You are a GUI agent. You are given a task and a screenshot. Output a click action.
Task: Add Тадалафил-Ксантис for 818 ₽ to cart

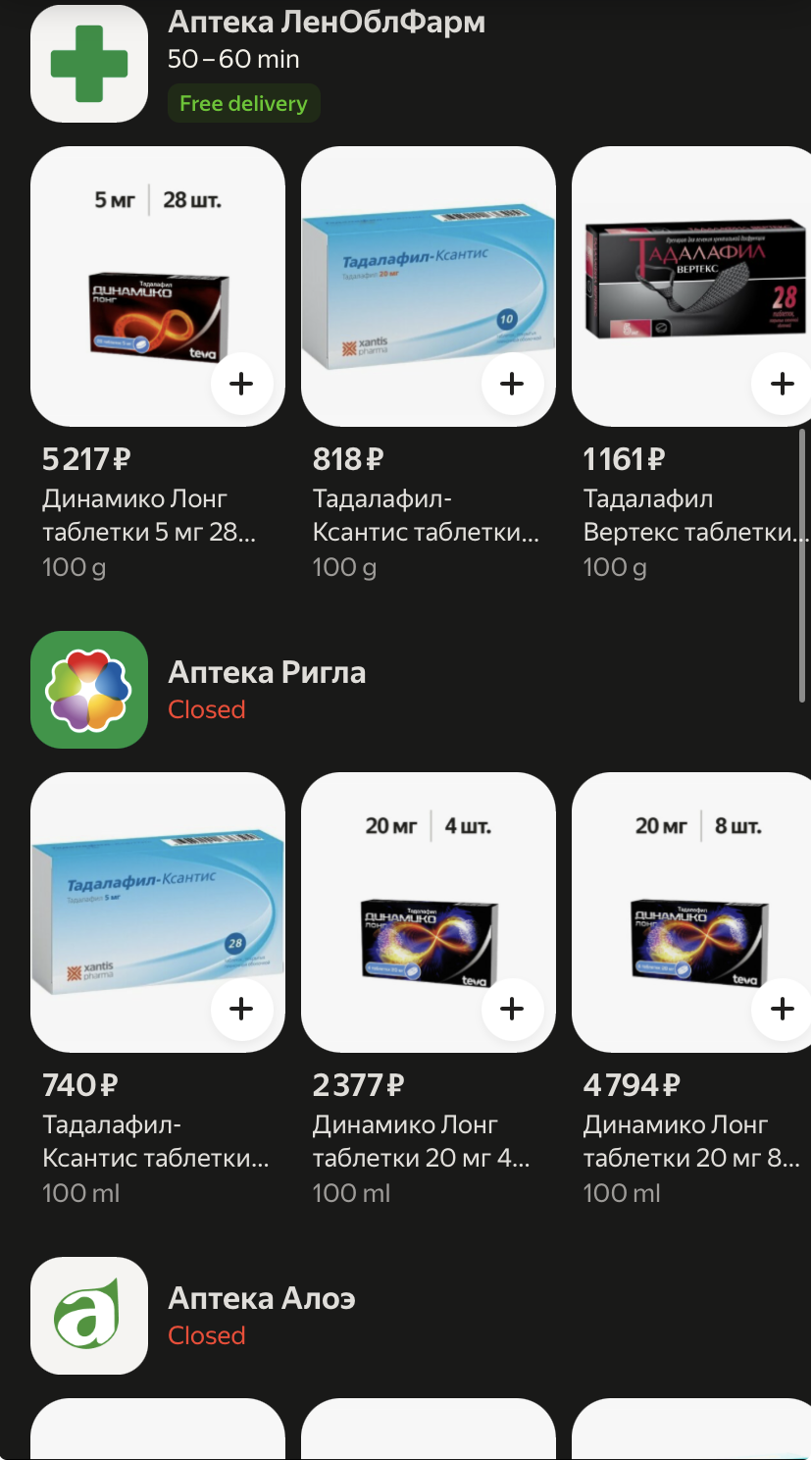pyautogui.click(x=512, y=384)
